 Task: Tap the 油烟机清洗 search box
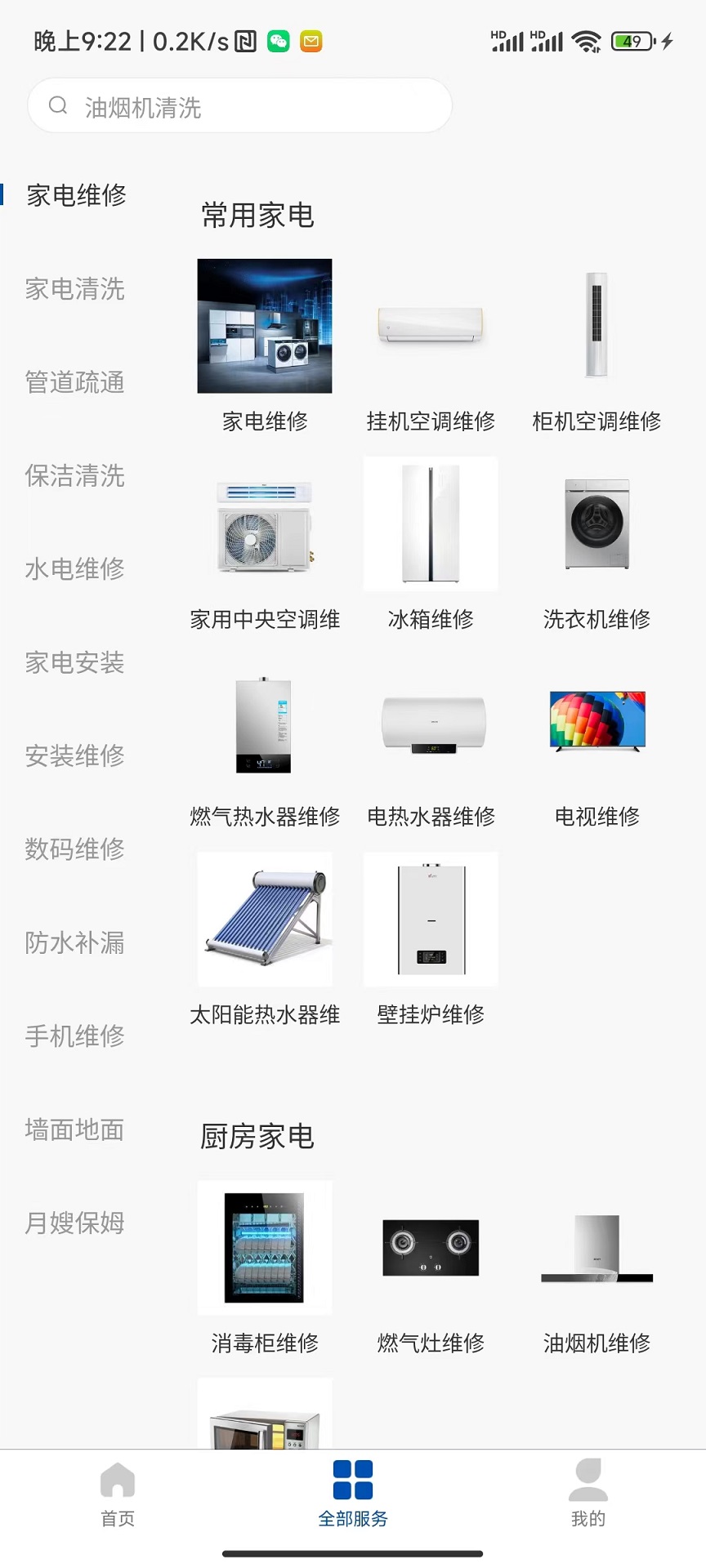pos(239,106)
